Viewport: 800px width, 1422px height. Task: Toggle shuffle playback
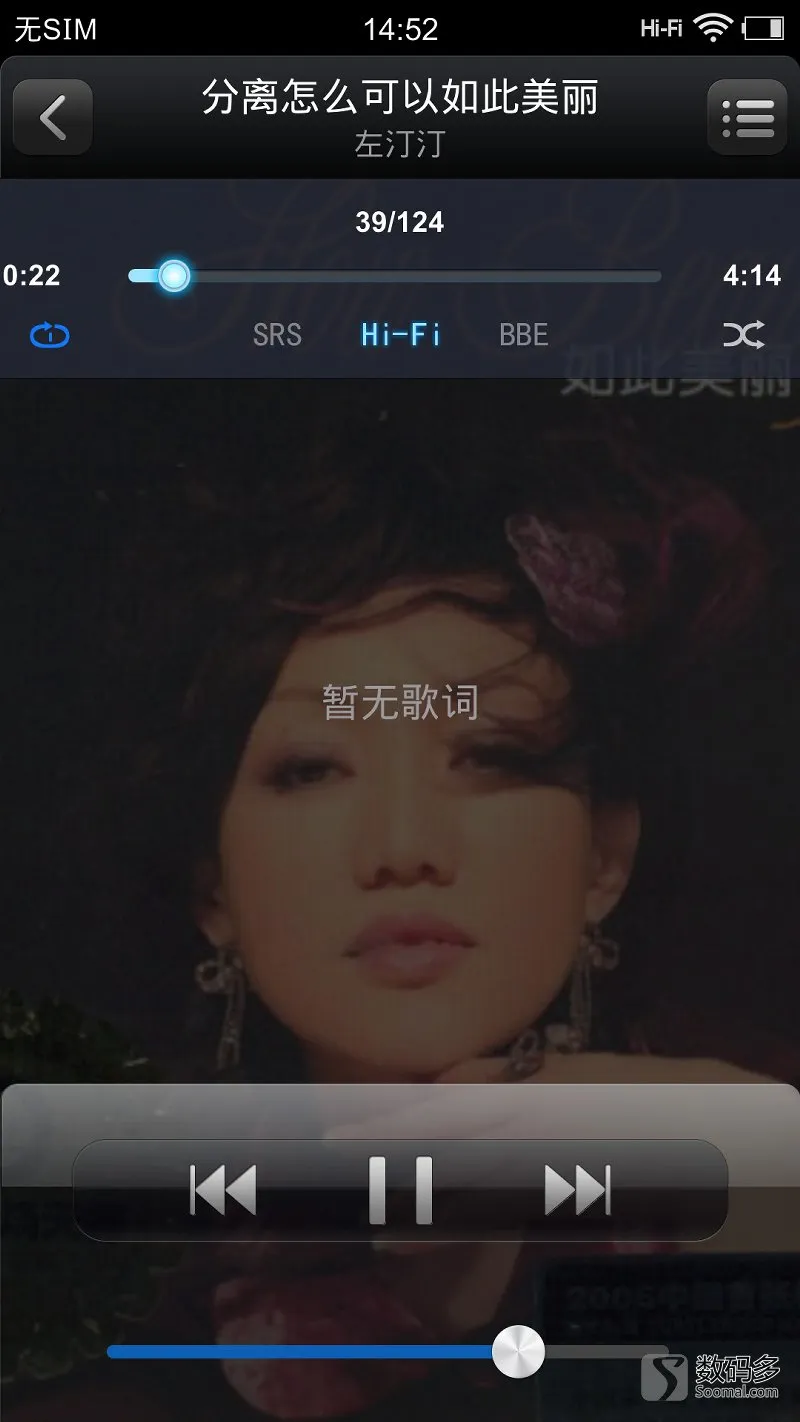(x=744, y=335)
